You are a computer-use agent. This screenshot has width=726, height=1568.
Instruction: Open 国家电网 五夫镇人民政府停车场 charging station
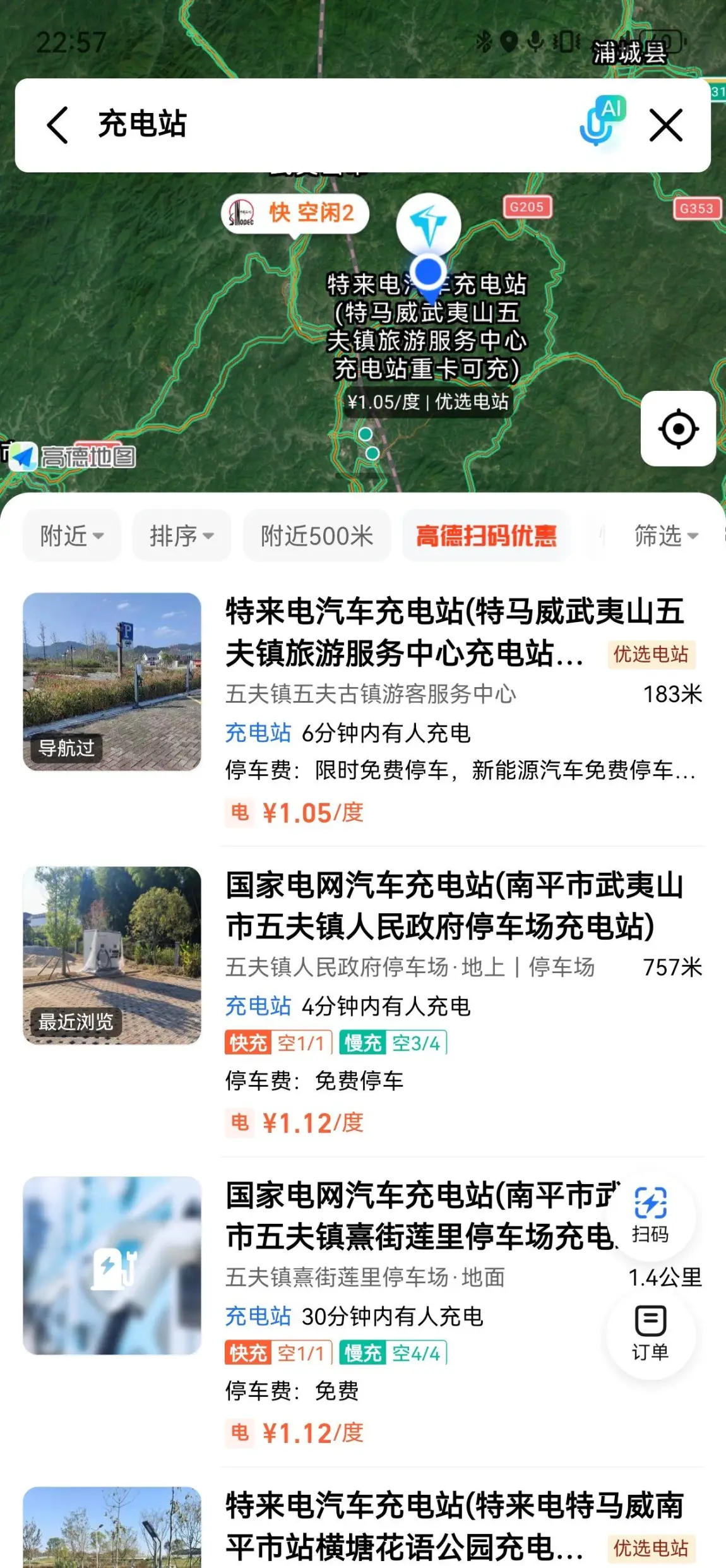(455, 906)
